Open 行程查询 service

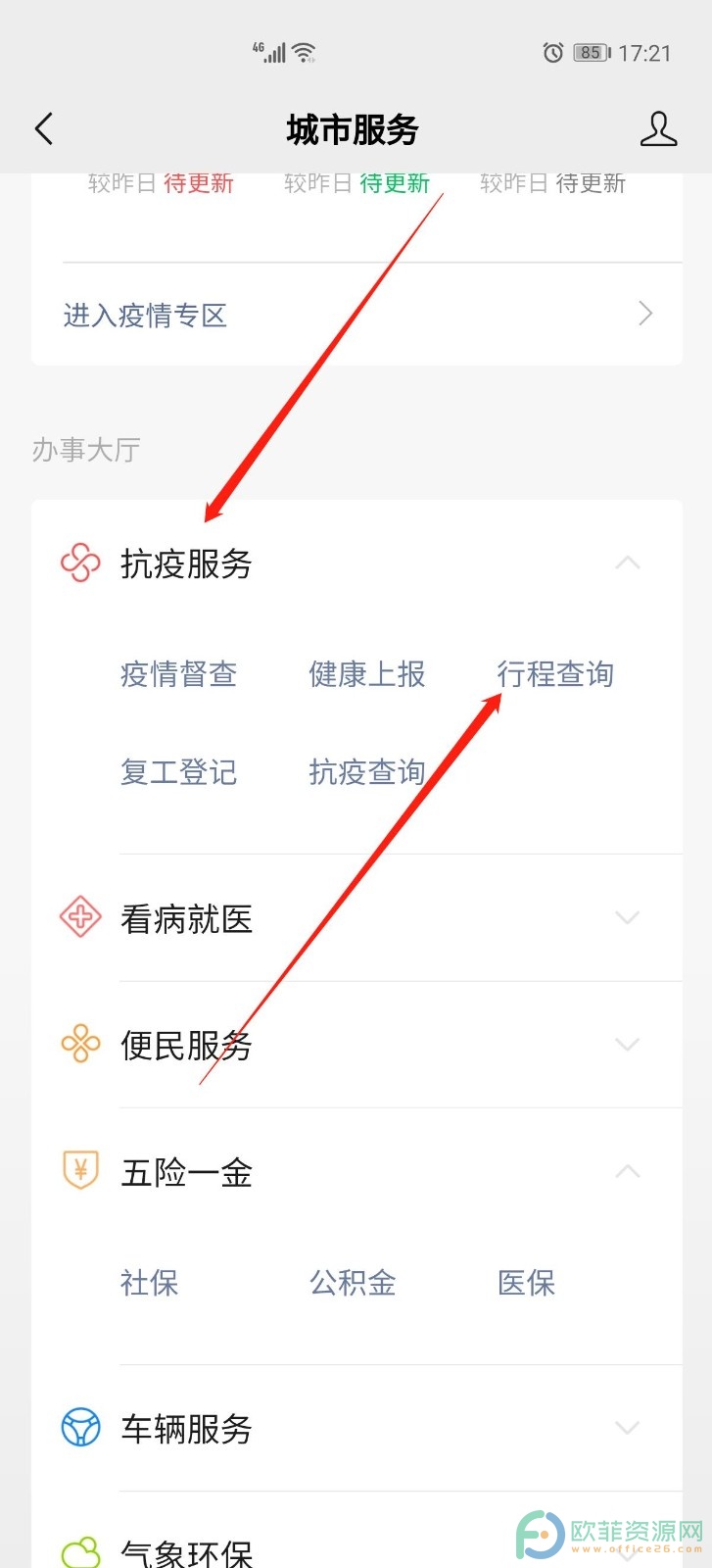click(555, 674)
